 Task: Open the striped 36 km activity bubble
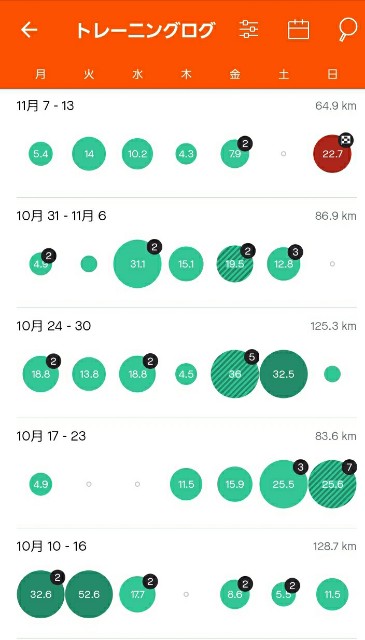(235, 374)
